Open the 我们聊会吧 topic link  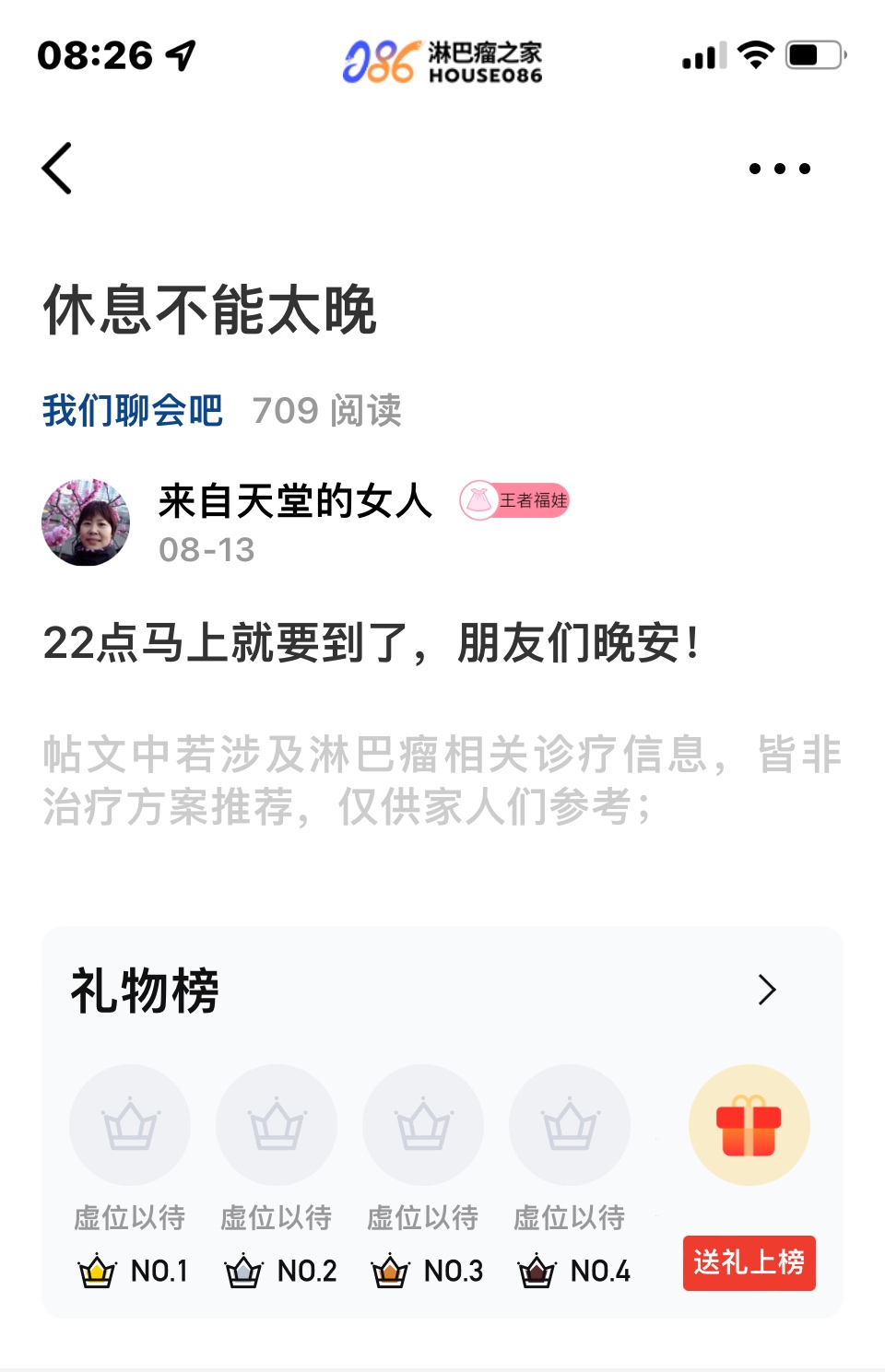pos(133,410)
